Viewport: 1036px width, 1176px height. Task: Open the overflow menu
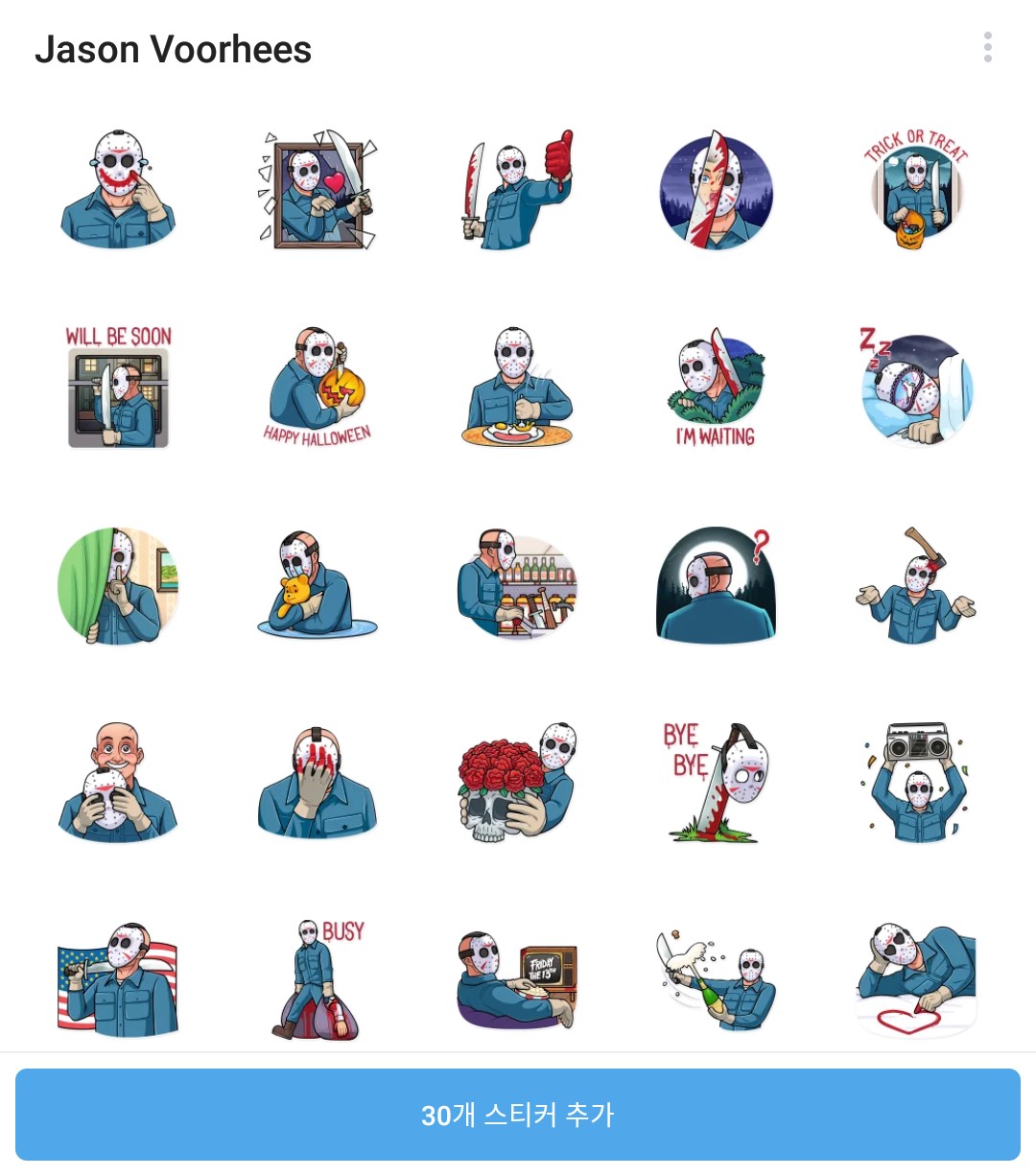point(987,47)
